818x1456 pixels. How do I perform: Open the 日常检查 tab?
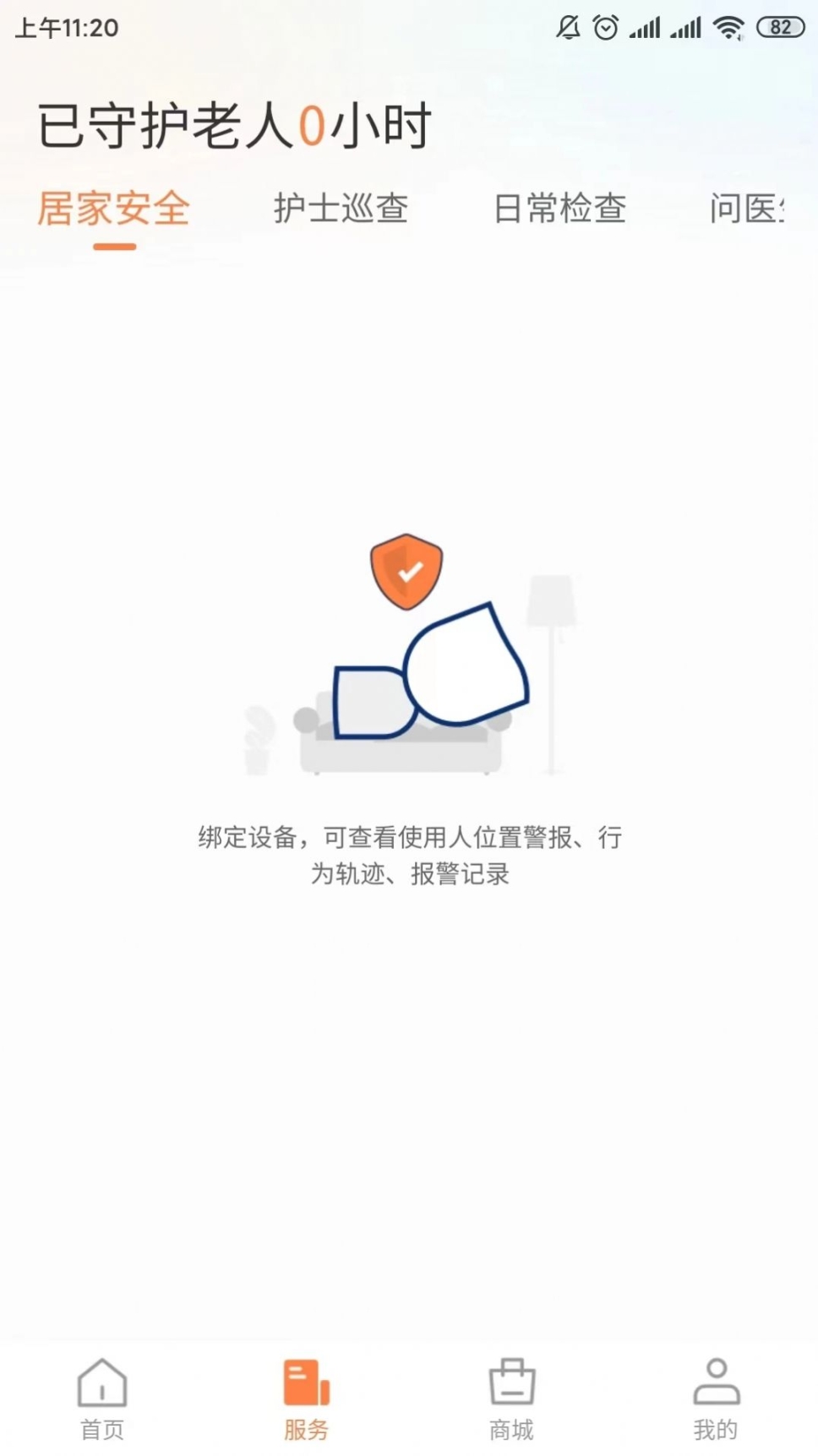[x=559, y=209]
